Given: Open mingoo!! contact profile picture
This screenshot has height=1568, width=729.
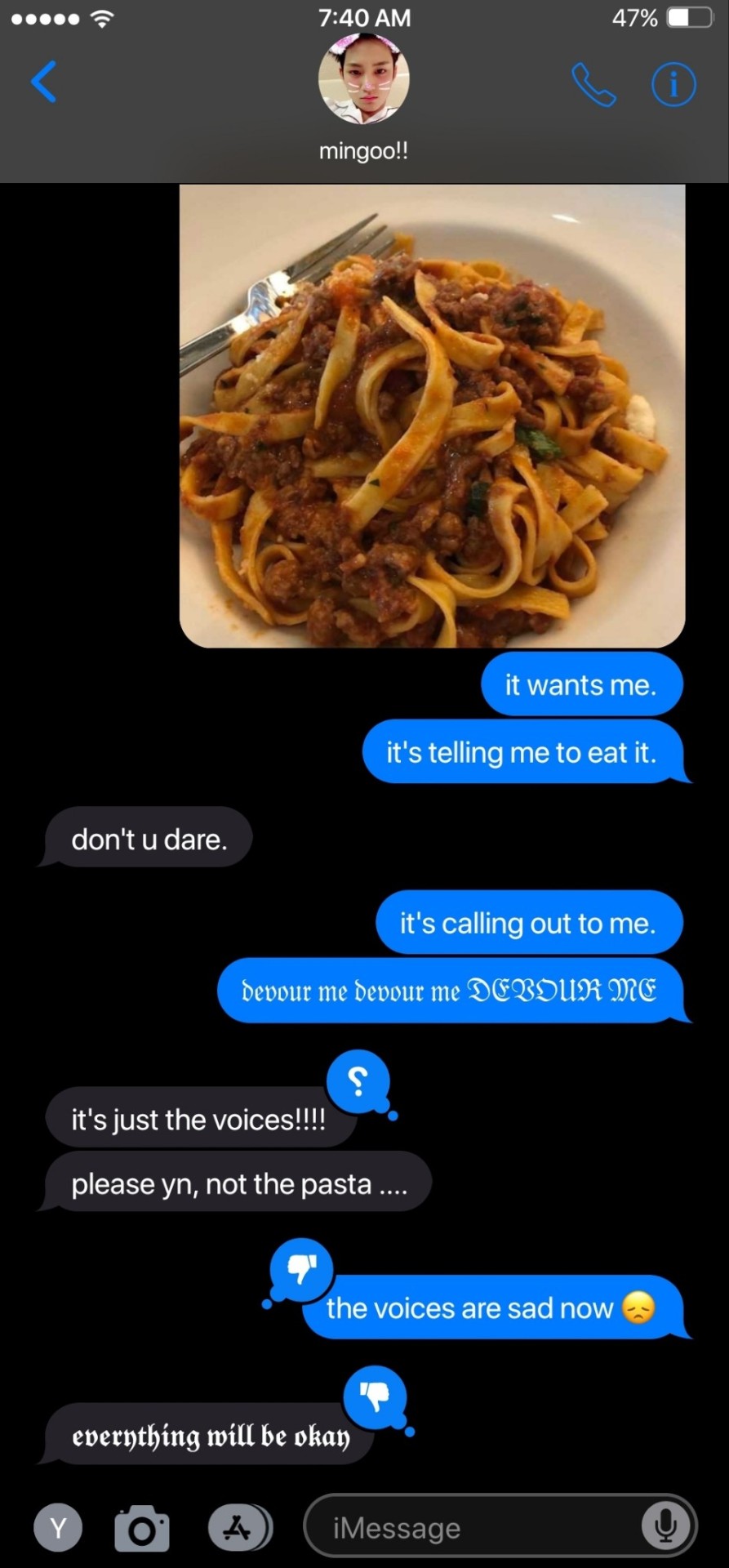Looking at the screenshot, I should coord(363,79).
